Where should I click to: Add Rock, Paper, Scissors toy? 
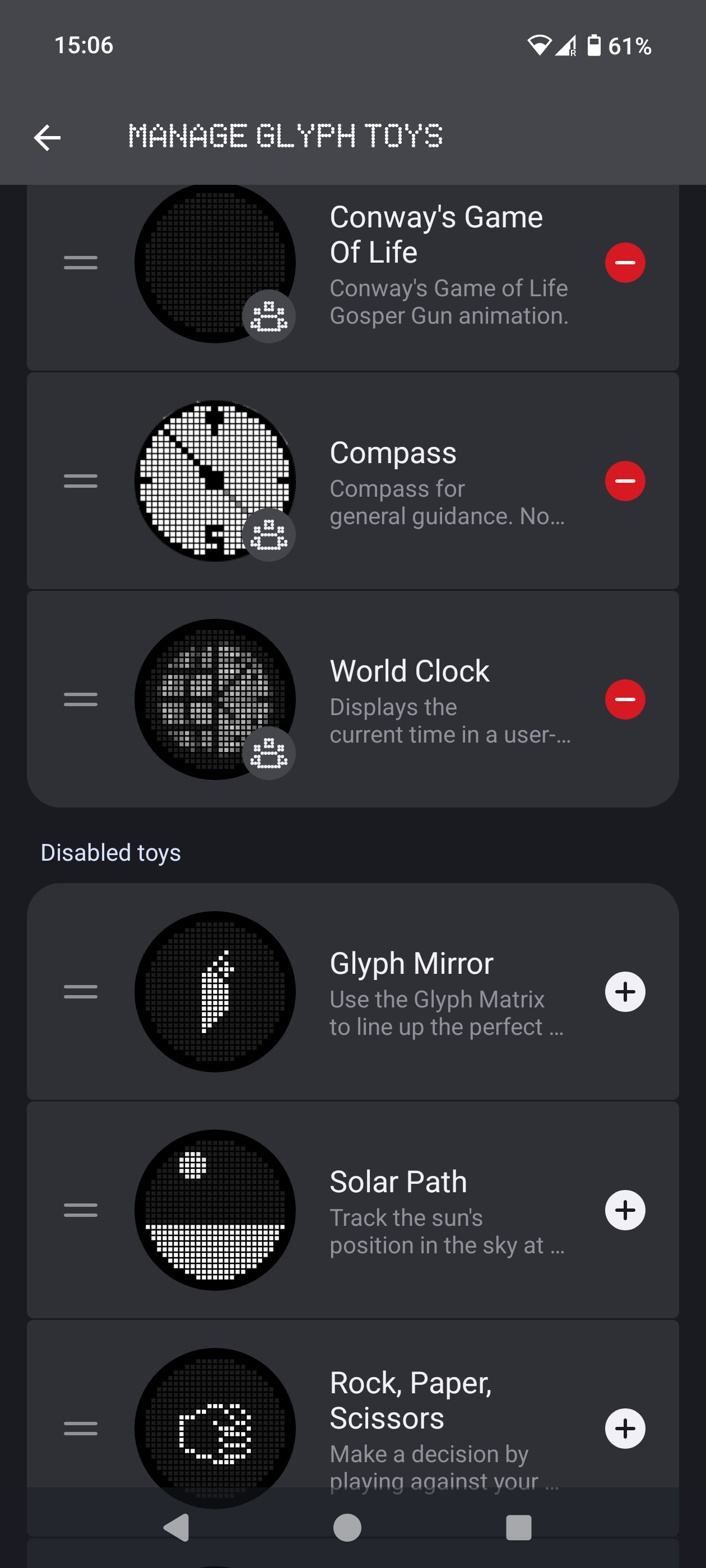[x=624, y=1428]
